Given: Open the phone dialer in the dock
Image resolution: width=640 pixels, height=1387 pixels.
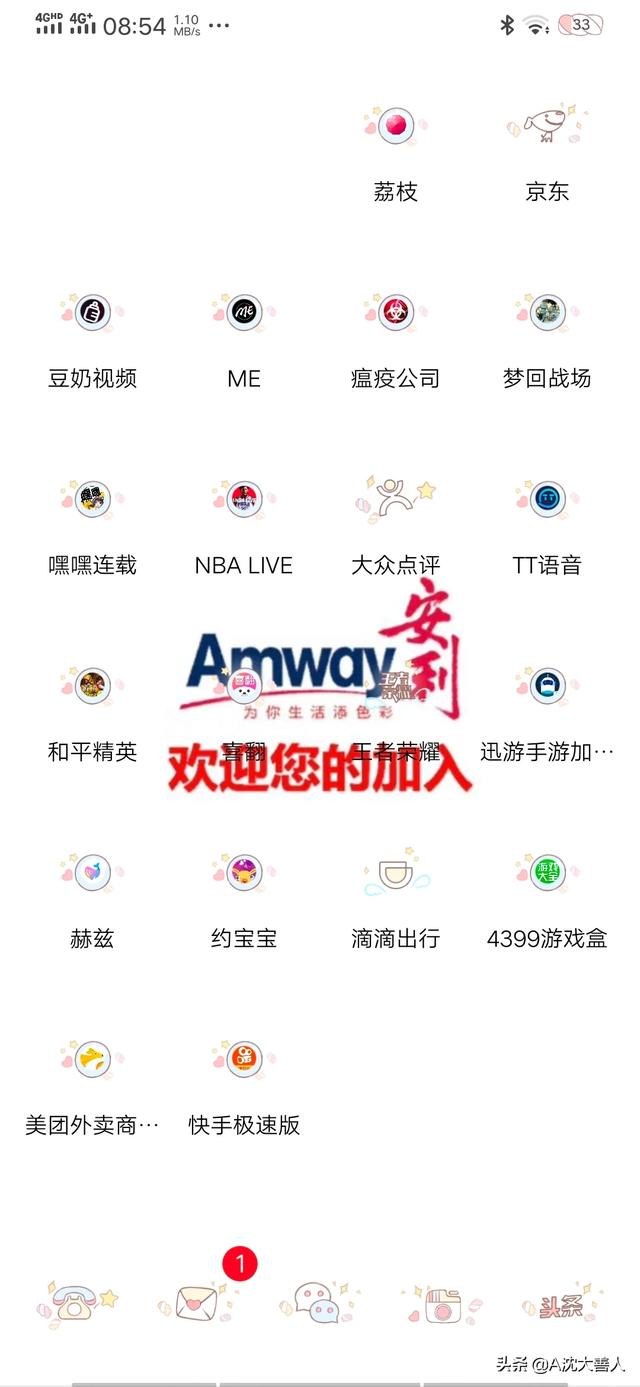Looking at the screenshot, I should click(76, 1303).
